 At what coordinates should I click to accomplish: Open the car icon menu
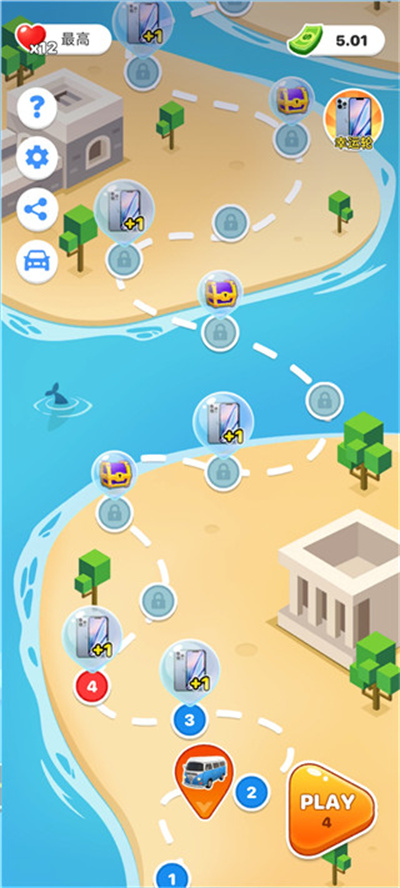[x=37, y=261]
